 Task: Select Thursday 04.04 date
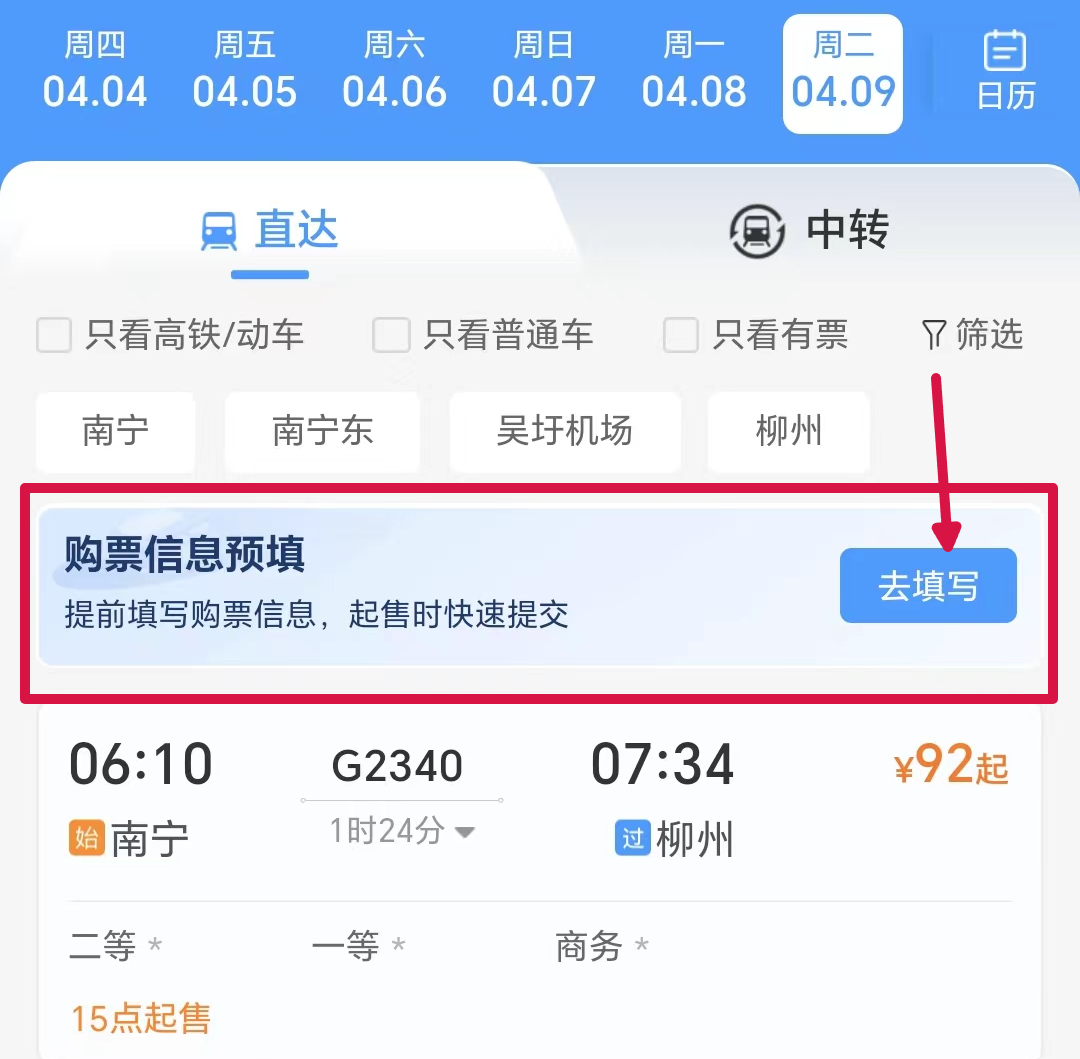[95, 72]
